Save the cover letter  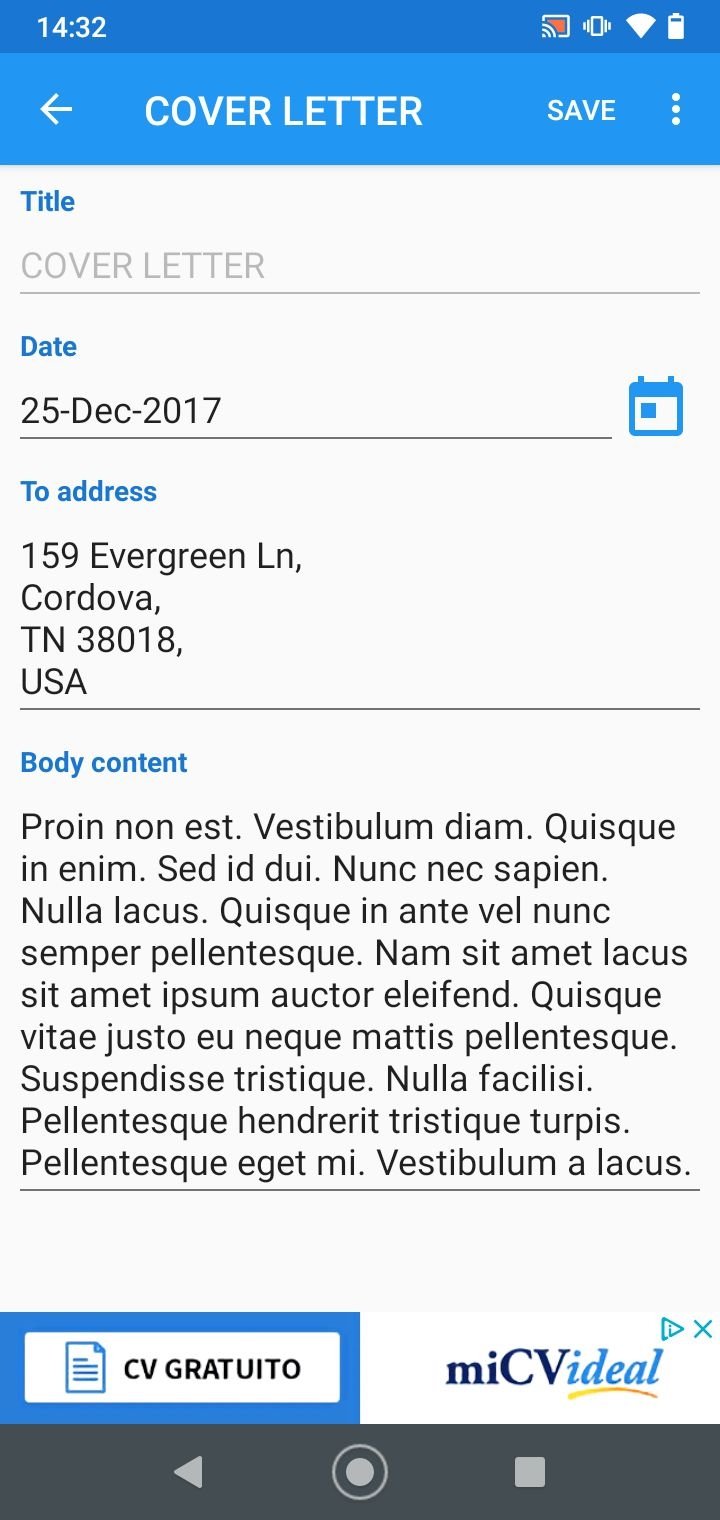pyautogui.click(x=581, y=110)
